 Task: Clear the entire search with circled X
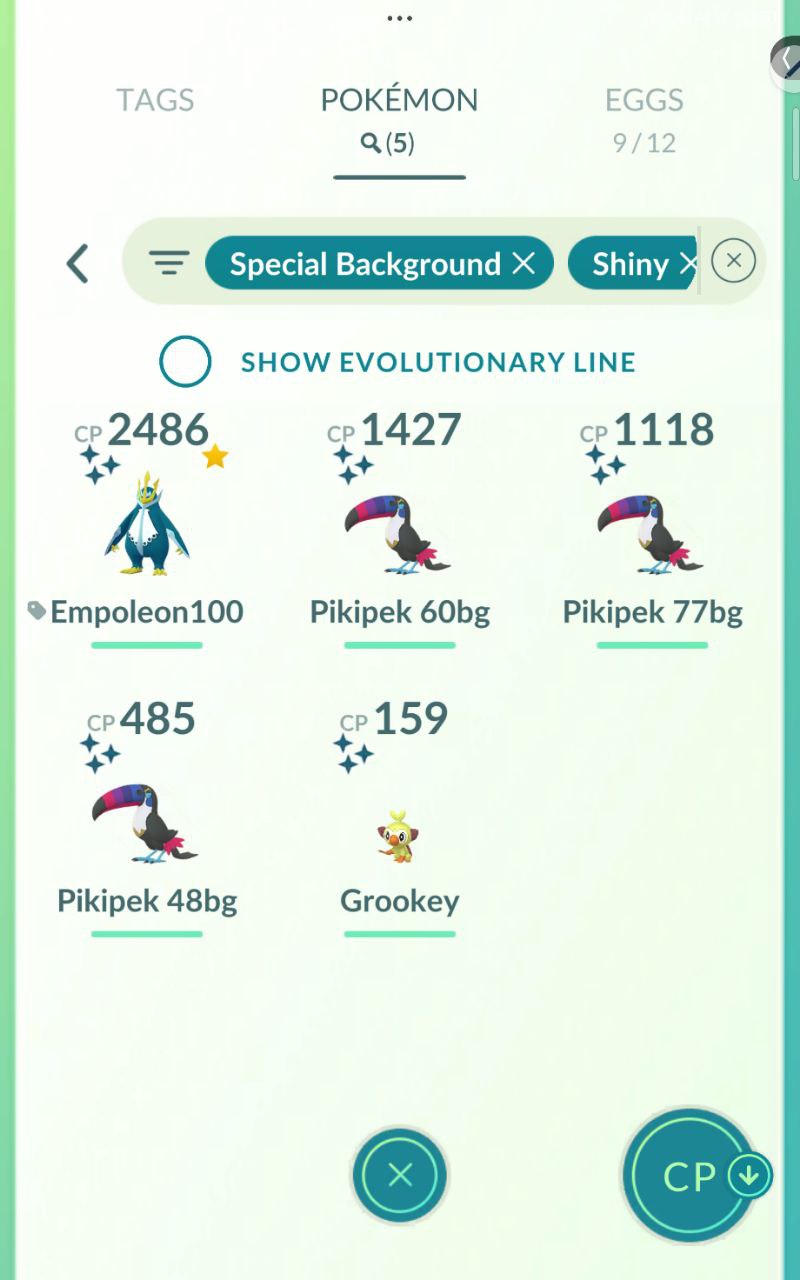[733, 262]
